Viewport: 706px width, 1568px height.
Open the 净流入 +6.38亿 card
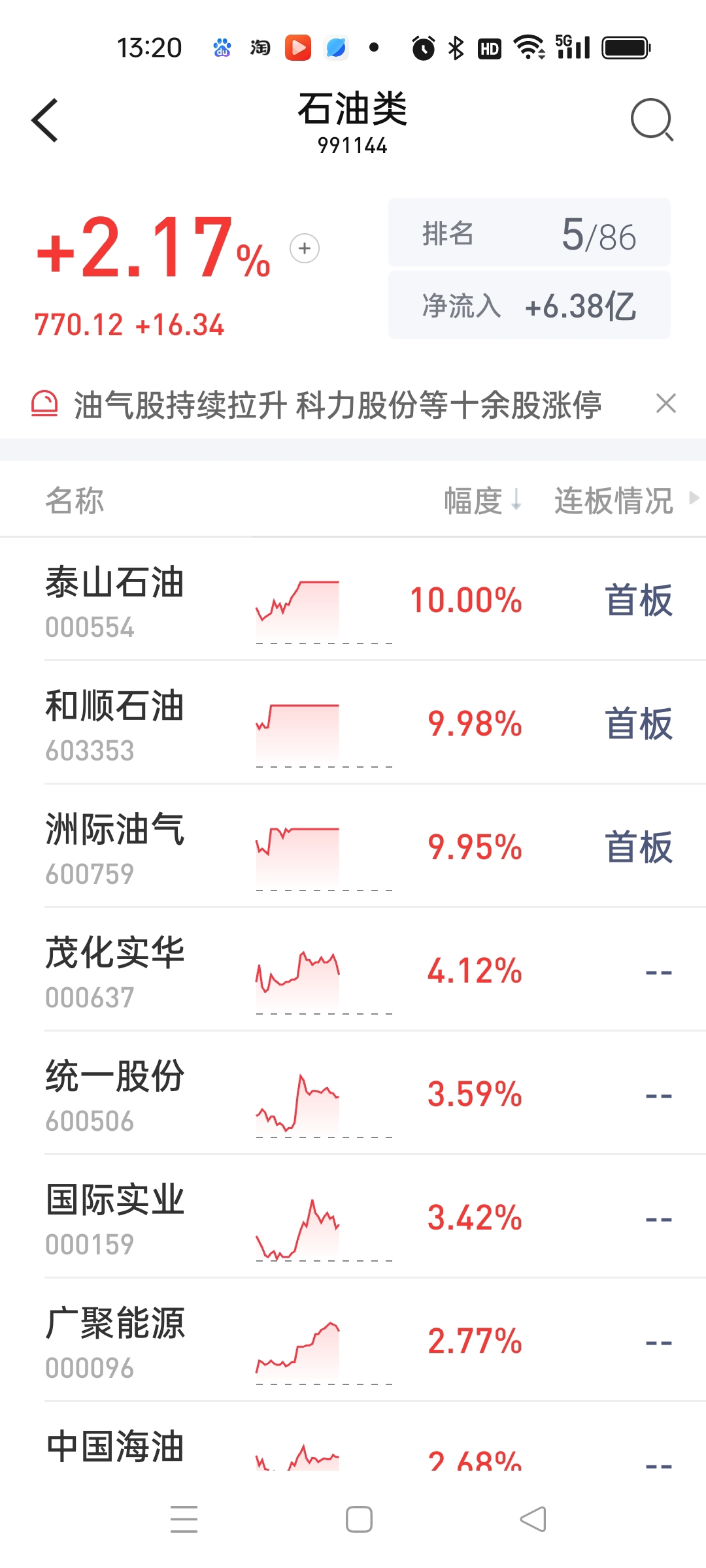(529, 305)
